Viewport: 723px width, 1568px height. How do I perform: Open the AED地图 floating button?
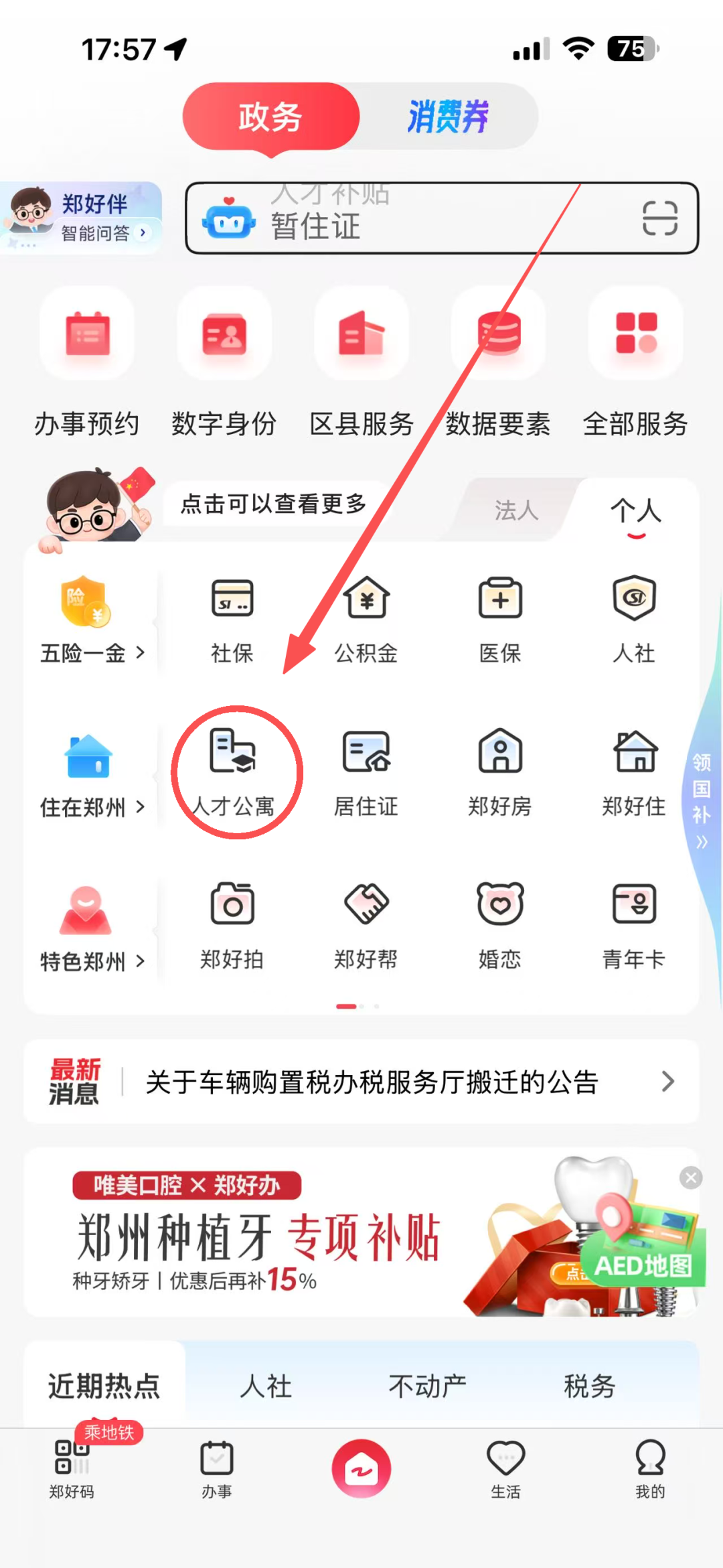click(643, 1265)
